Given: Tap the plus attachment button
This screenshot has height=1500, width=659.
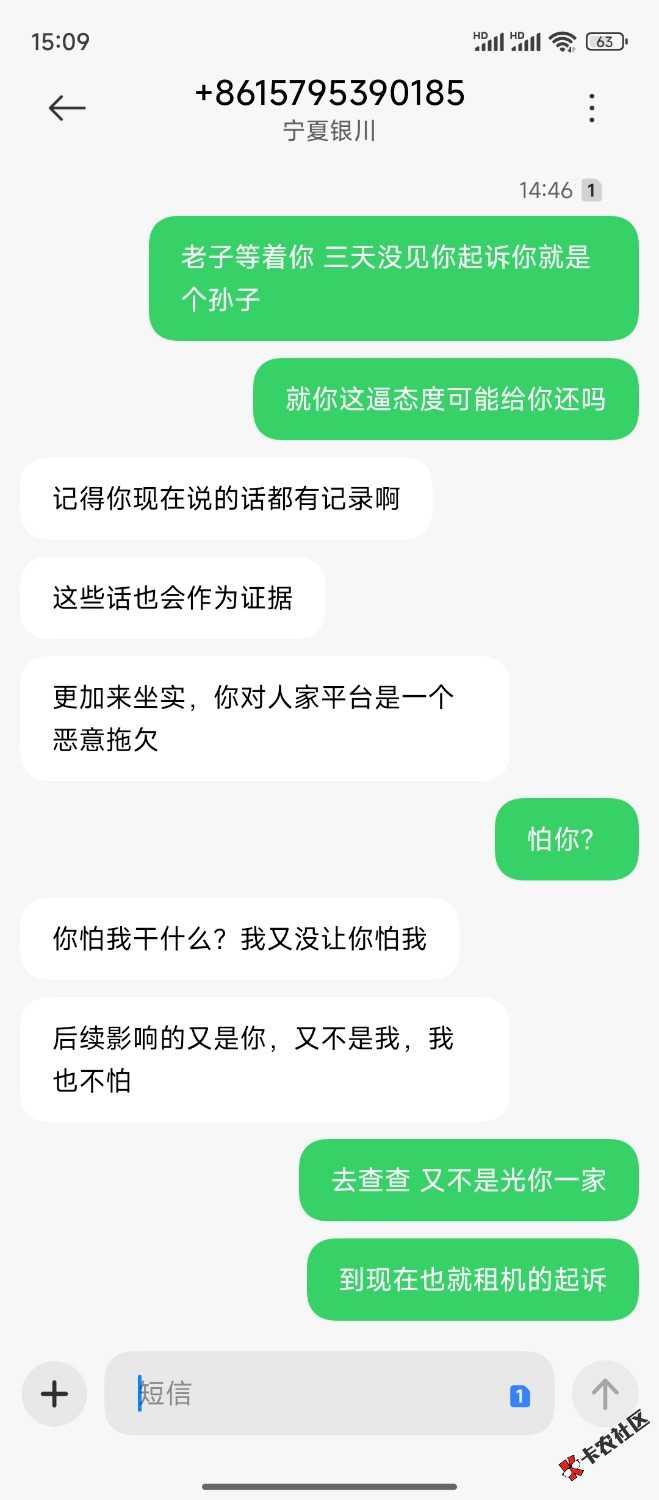Looking at the screenshot, I should (x=54, y=1393).
